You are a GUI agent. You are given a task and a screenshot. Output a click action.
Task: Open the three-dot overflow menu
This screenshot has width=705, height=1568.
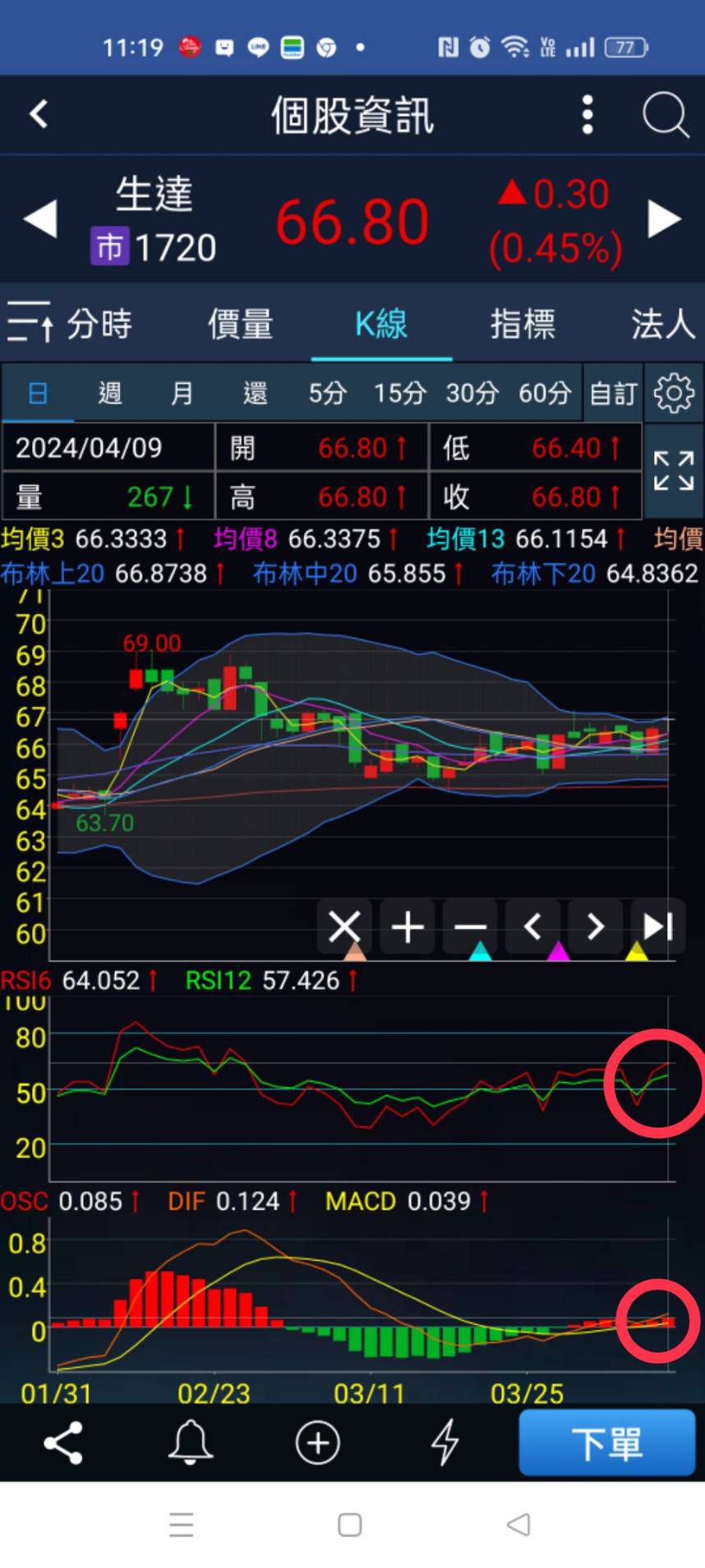[587, 114]
